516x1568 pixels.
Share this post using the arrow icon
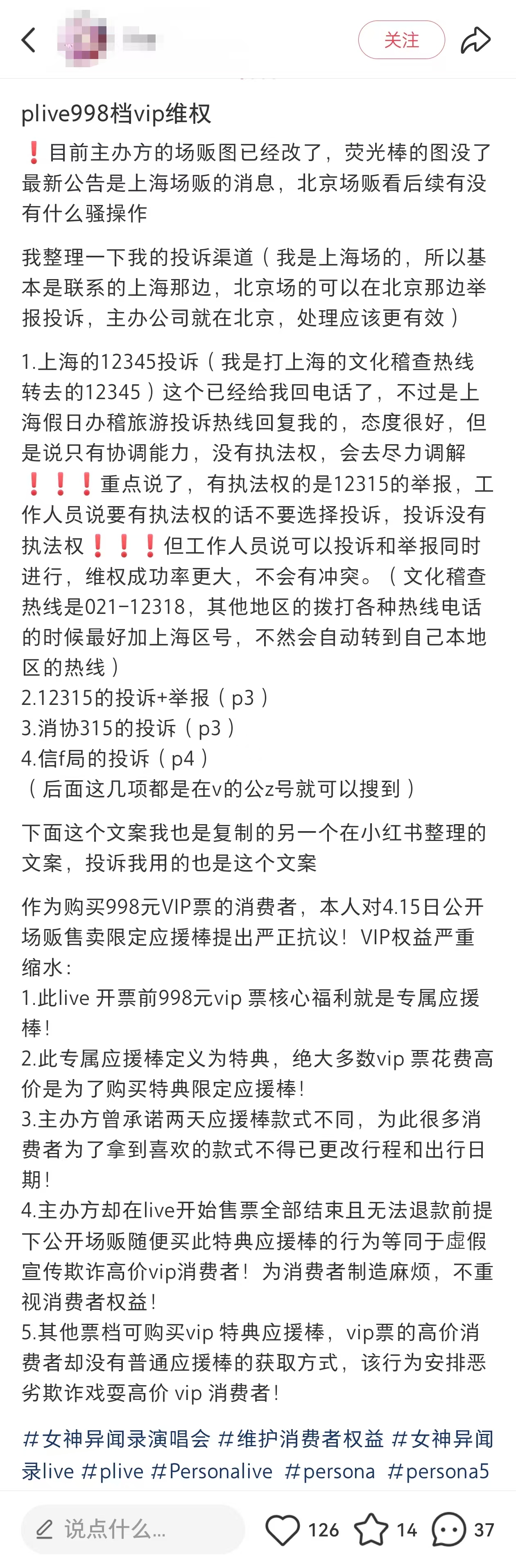click(475, 40)
